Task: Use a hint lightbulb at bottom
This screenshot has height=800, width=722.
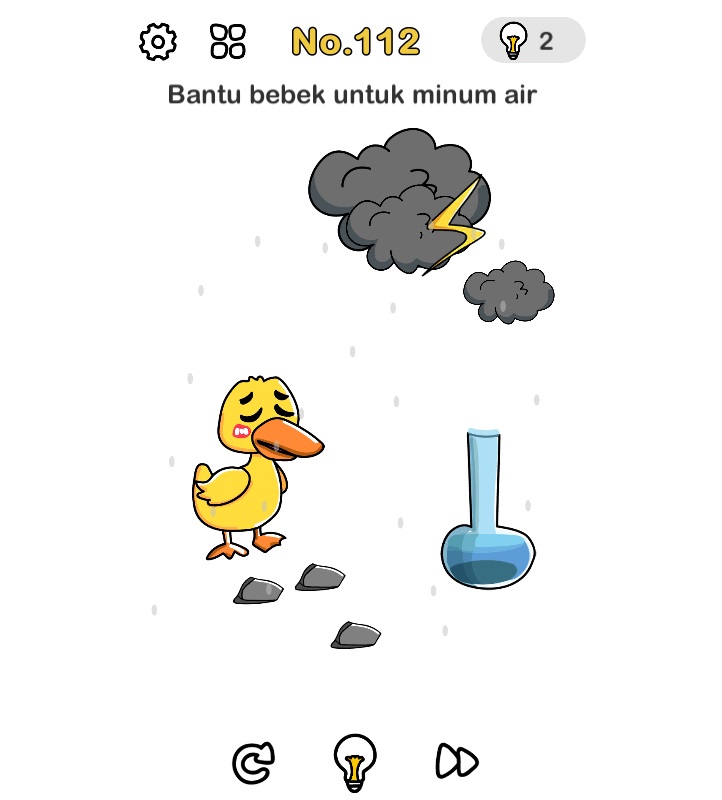Action: click(x=355, y=762)
